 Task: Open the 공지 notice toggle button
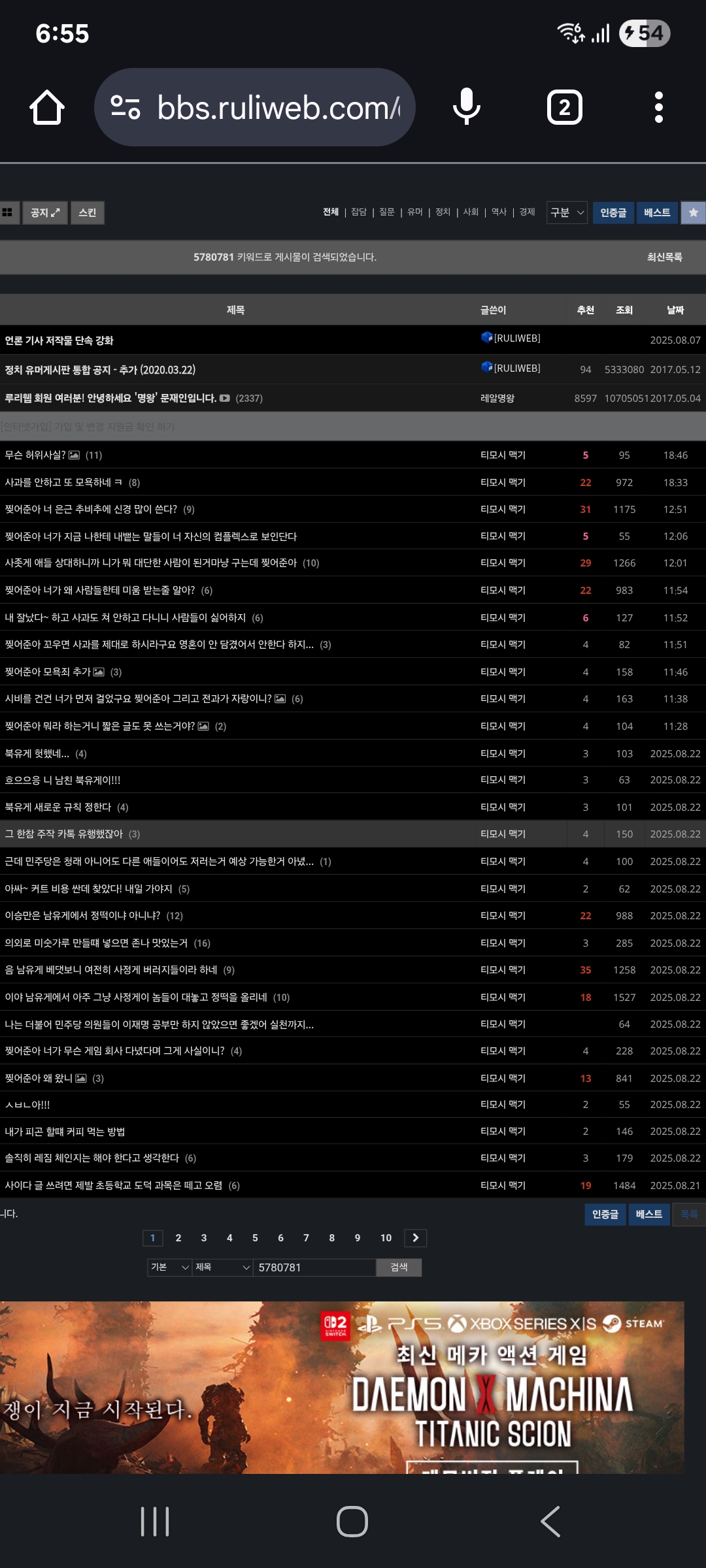(45, 212)
